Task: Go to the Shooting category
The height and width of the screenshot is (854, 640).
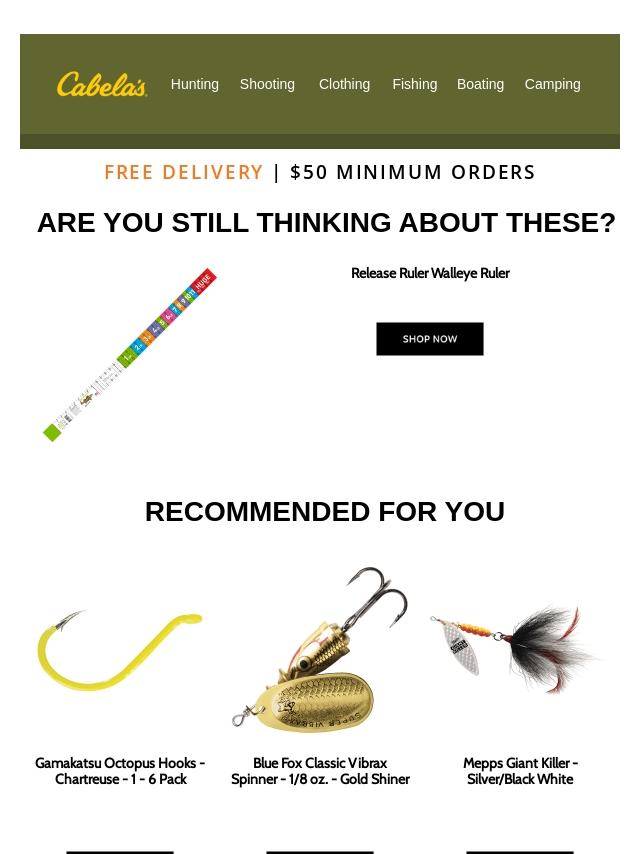Action: pyautogui.click(x=267, y=84)
